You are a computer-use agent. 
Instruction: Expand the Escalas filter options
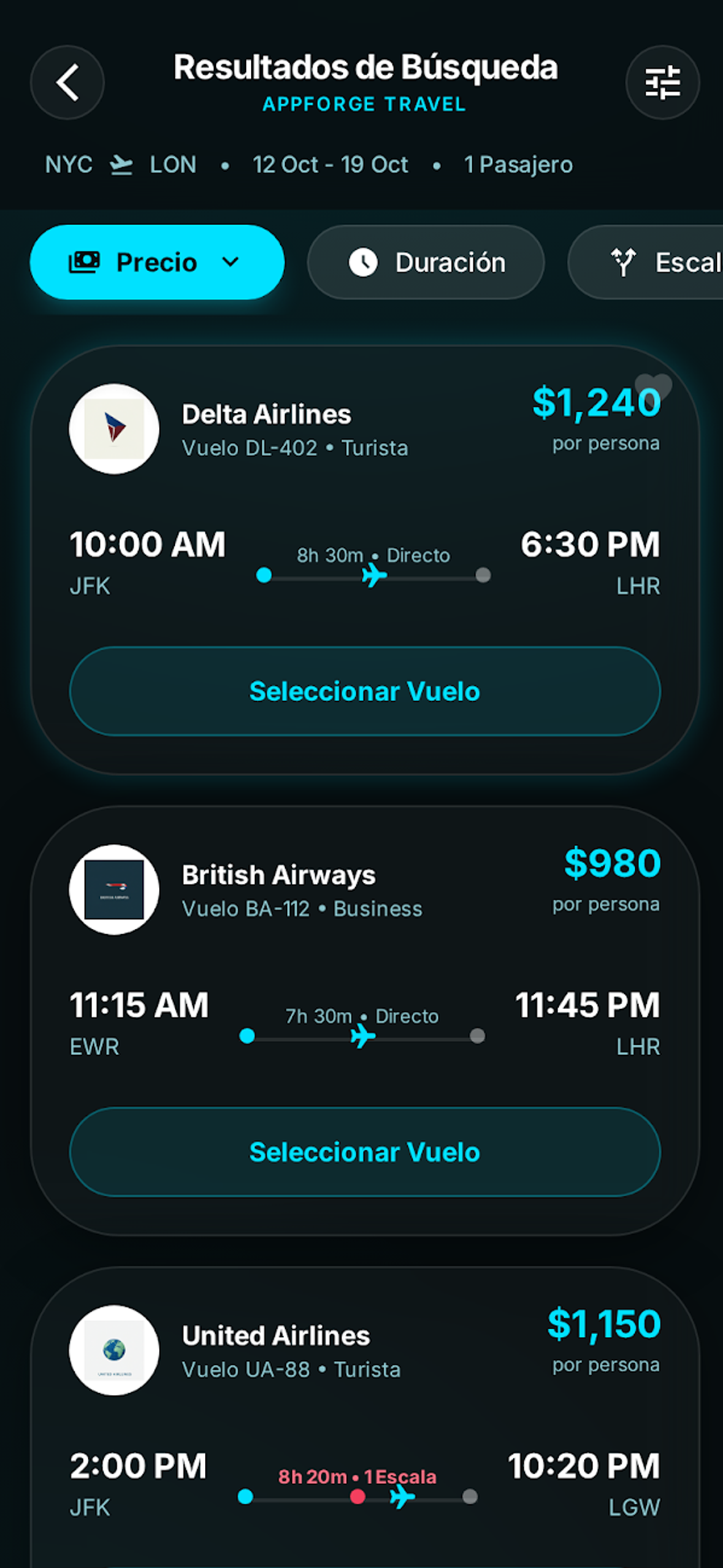click(668, 262)
